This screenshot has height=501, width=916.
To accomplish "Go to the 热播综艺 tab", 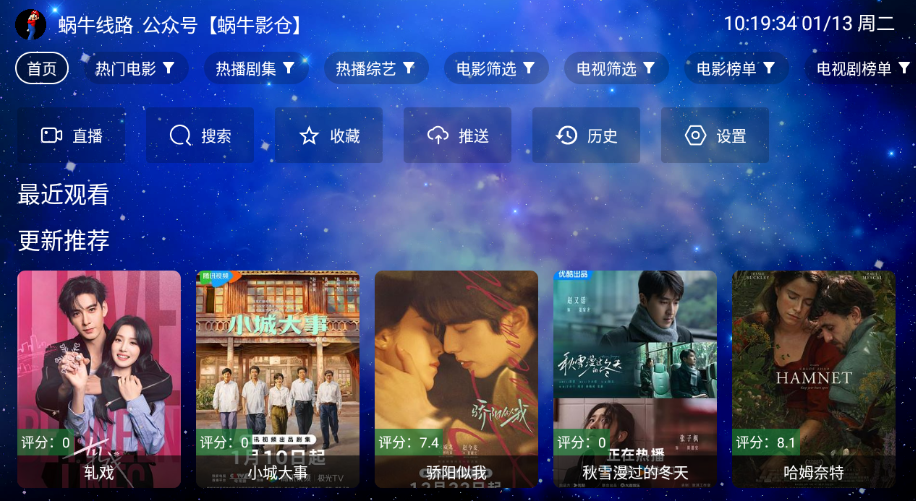I will point(375,69).
